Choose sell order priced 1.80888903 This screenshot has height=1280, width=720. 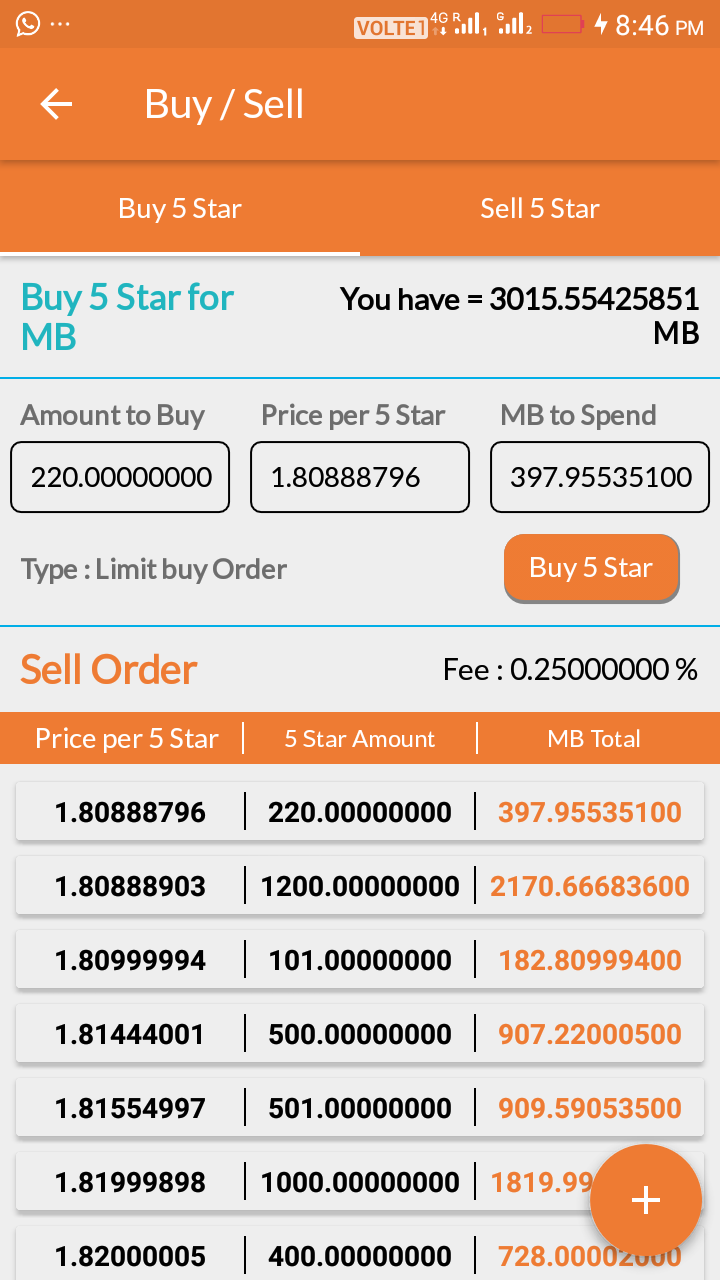[x=360, y=886]
